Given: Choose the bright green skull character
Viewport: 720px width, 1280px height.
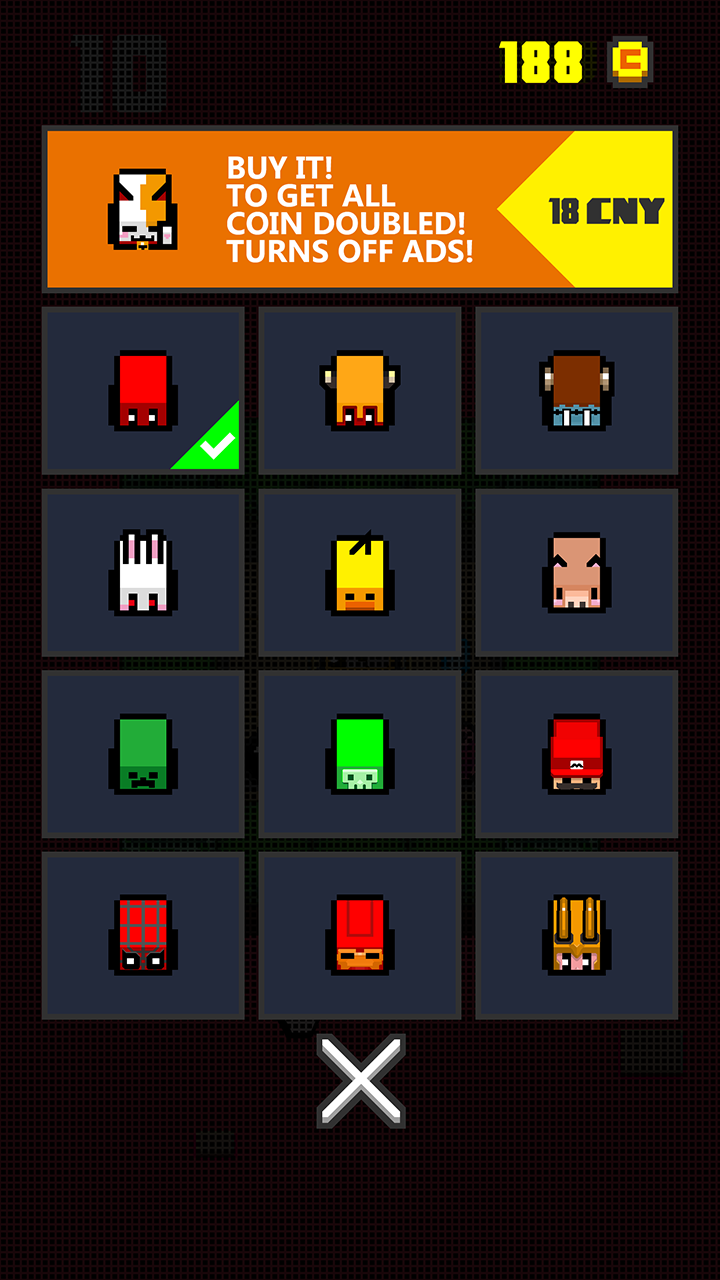Looking at the screenshot, I should tap(360, 754).
